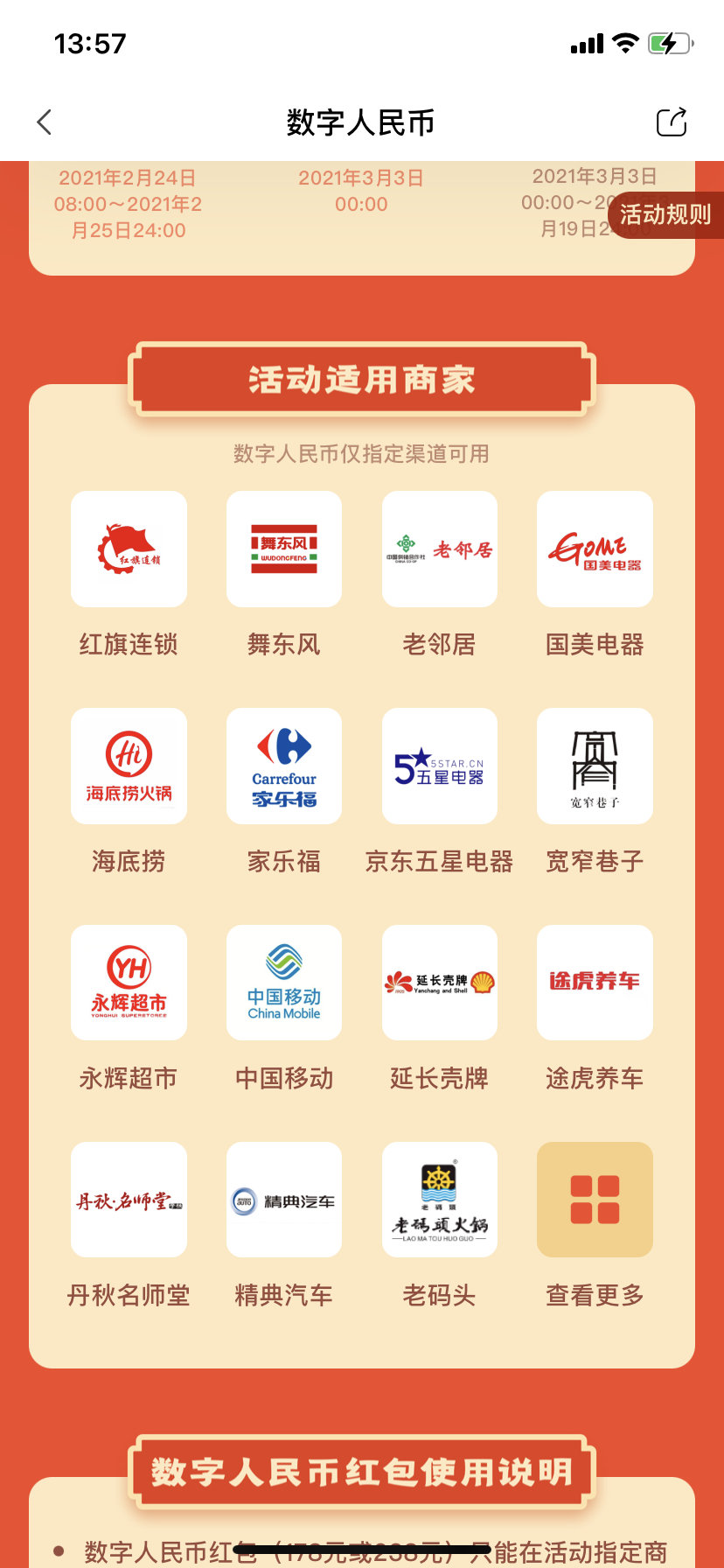This screenshot has height=1568, width=724.
Task: Share this page via the top-right icon
Action: 672,122
